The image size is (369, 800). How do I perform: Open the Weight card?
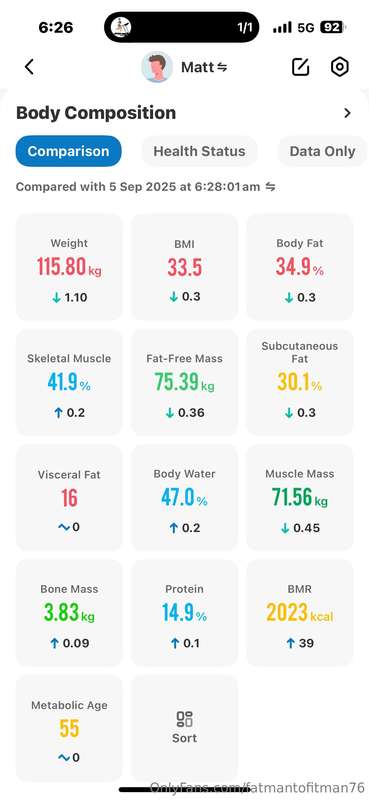click(x=69, y=267)
